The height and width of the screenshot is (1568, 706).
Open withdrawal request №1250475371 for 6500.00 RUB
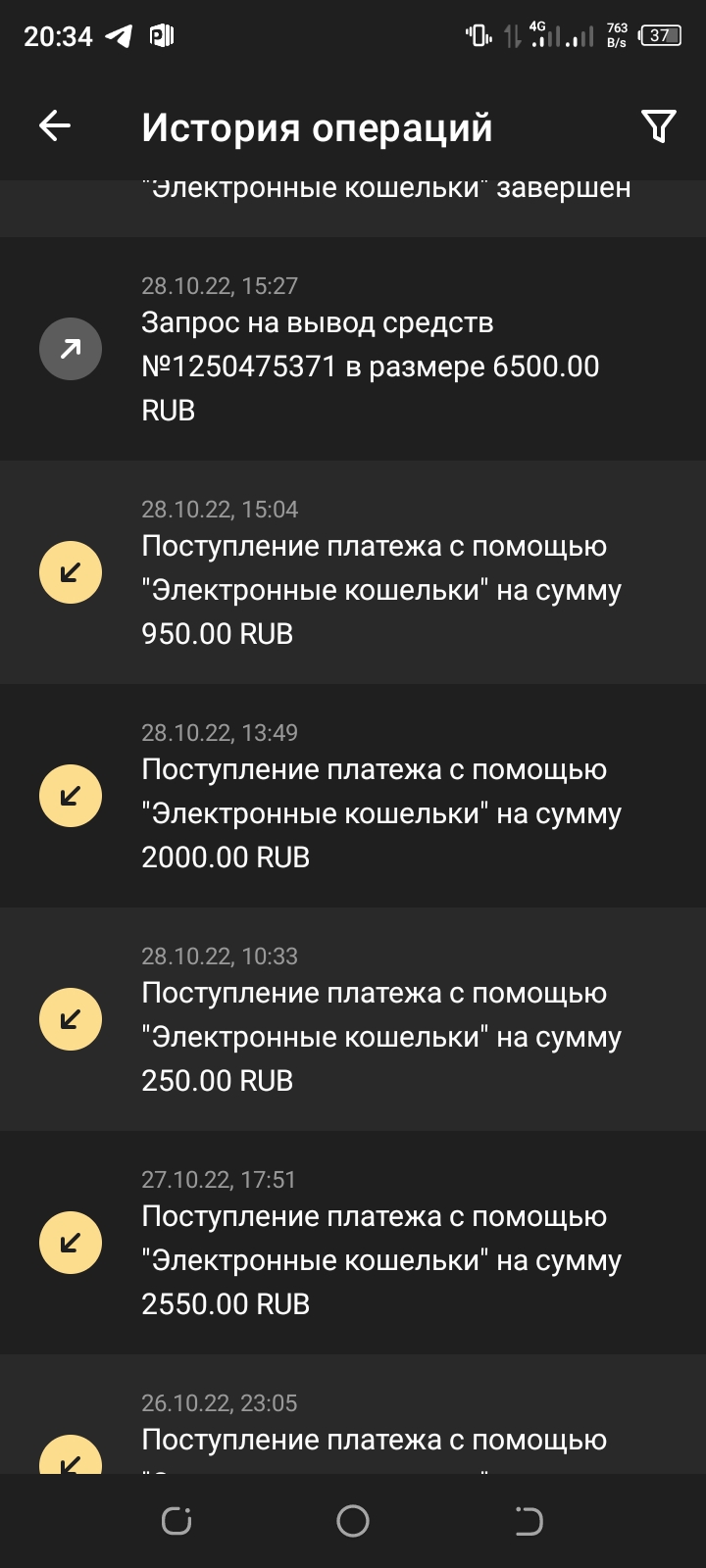(x=353, y=349)
